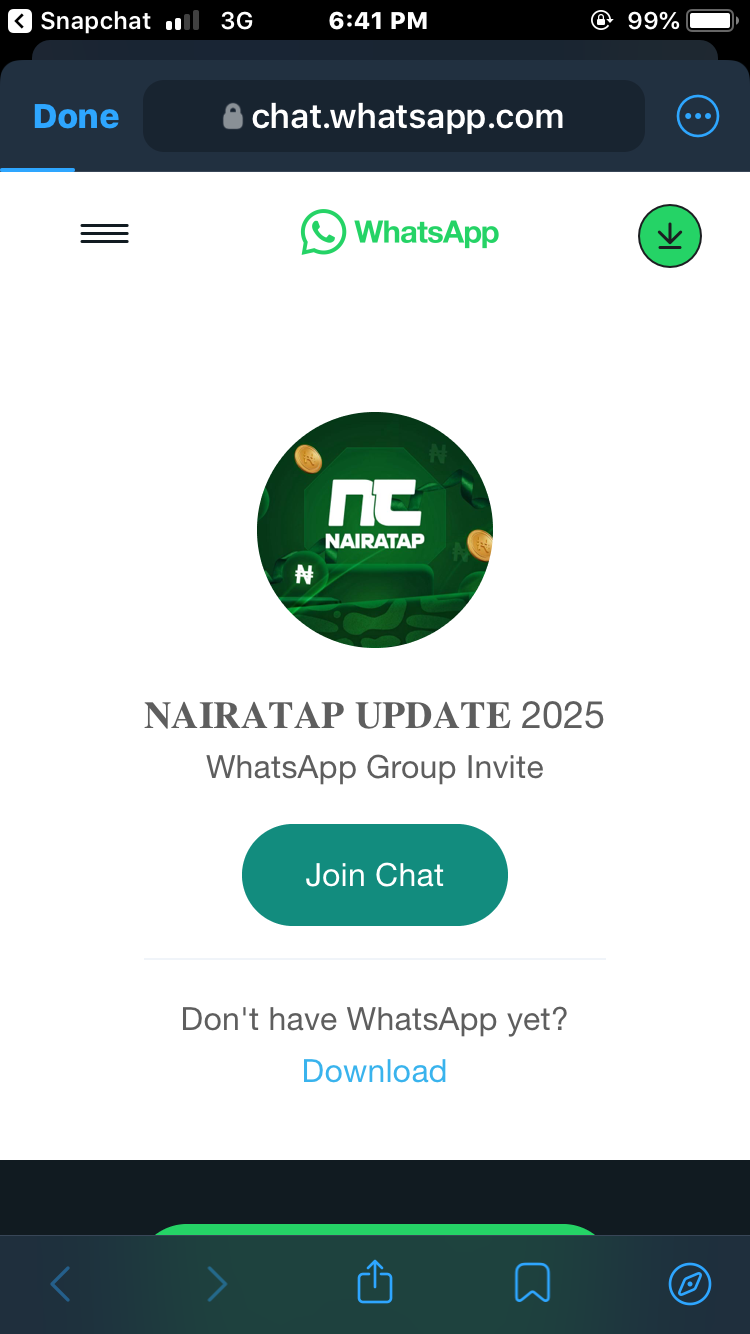Open the three-dot more options menu
Image resolution: width=750 pixels, height=1334 pixels.
pos(697,117)
